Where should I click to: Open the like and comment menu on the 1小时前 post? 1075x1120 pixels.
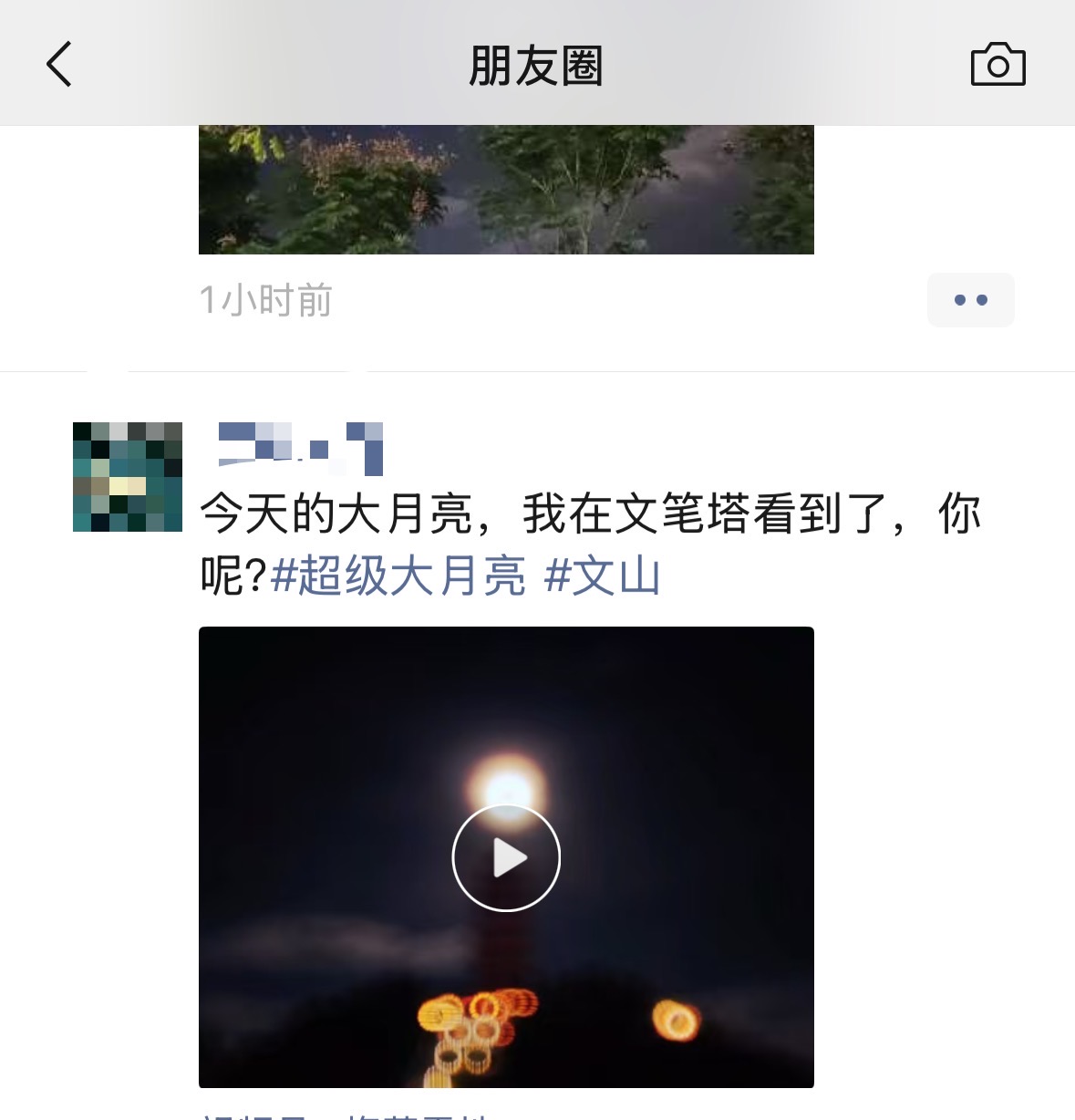pos(970,300)
